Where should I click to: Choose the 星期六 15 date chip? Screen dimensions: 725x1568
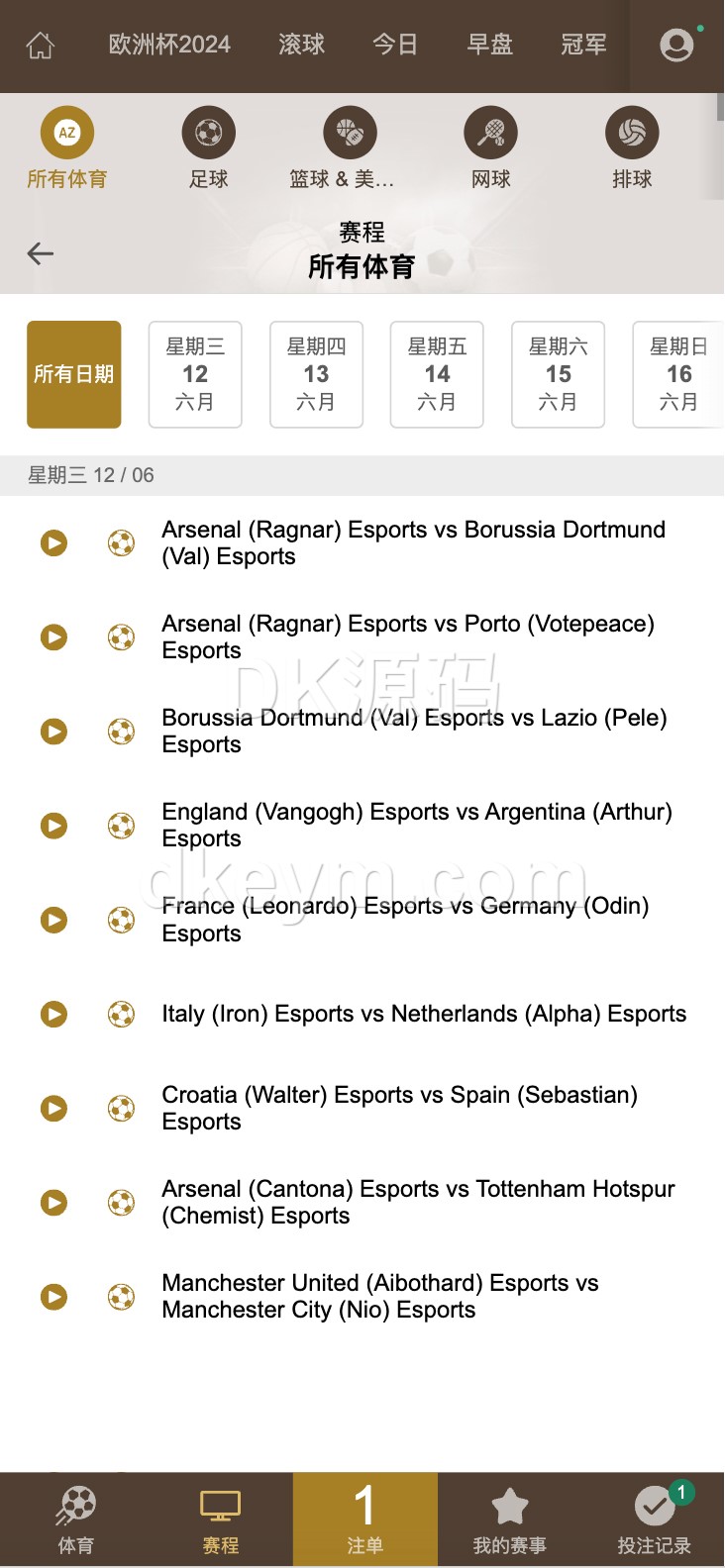[x=558, y=374]
